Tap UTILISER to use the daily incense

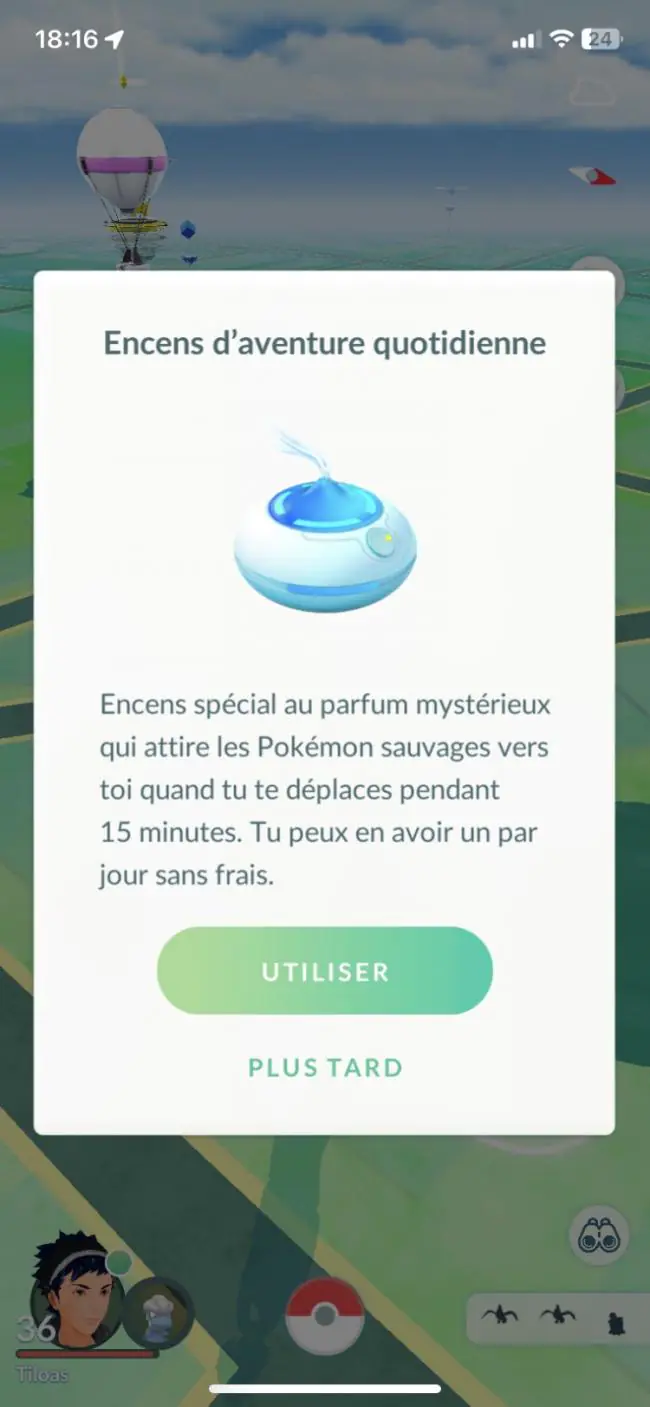click(325, 971)
